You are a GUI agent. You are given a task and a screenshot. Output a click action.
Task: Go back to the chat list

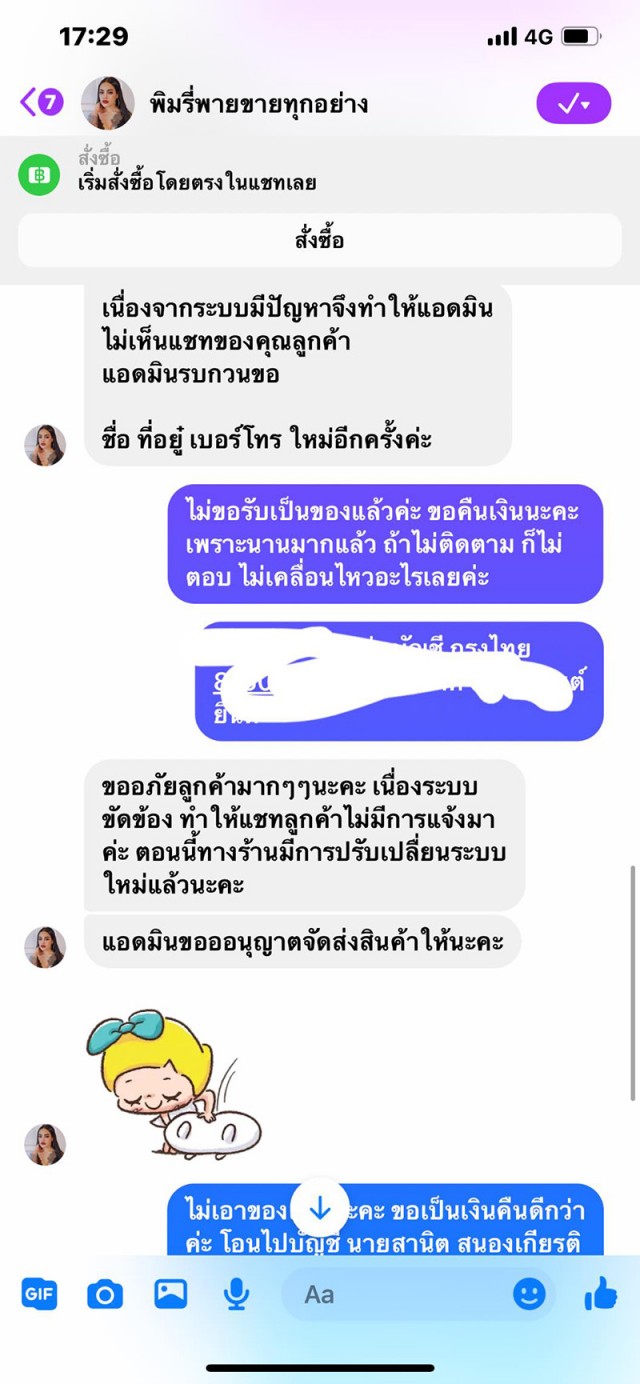point(40,102)
